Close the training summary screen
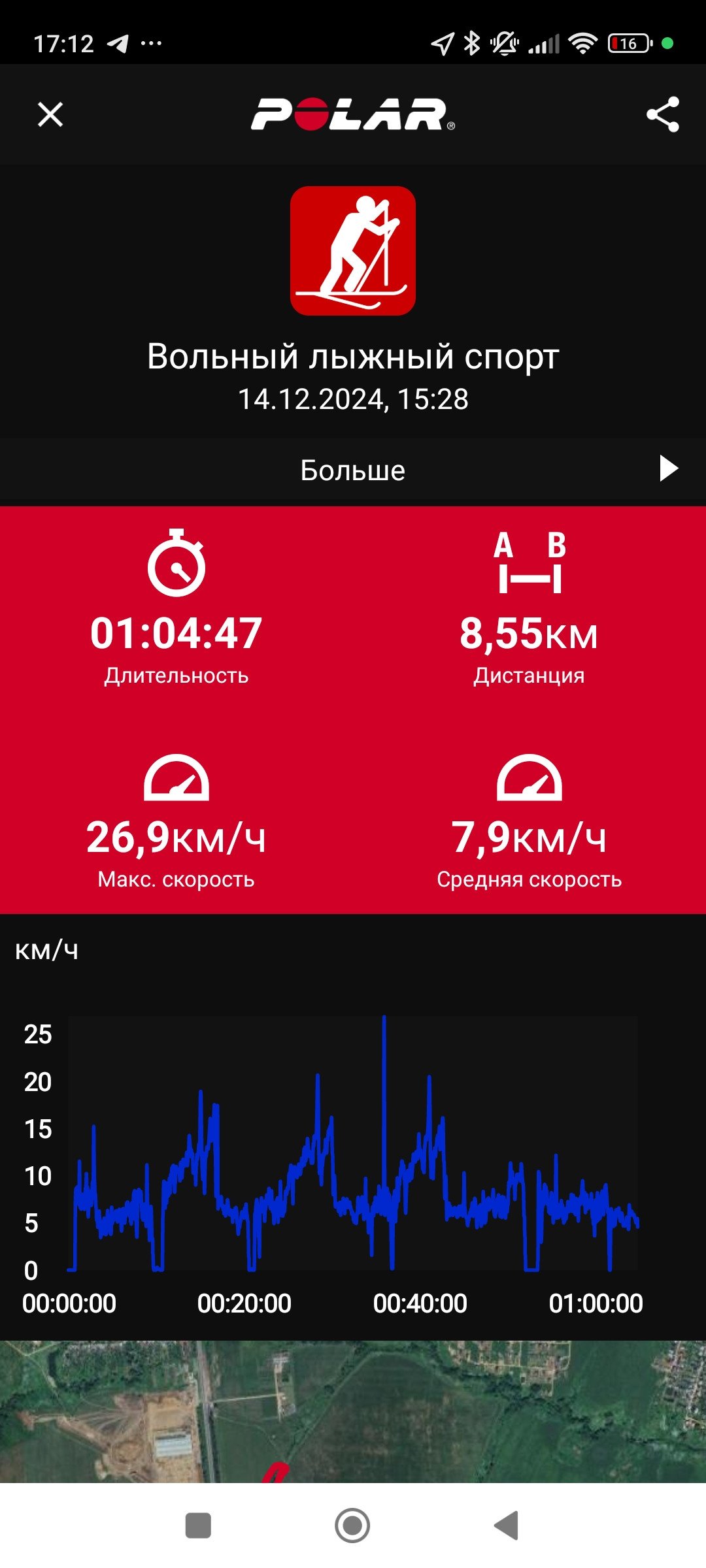The width and height of the screenshot is (706, 1568). tap(50, 114)
